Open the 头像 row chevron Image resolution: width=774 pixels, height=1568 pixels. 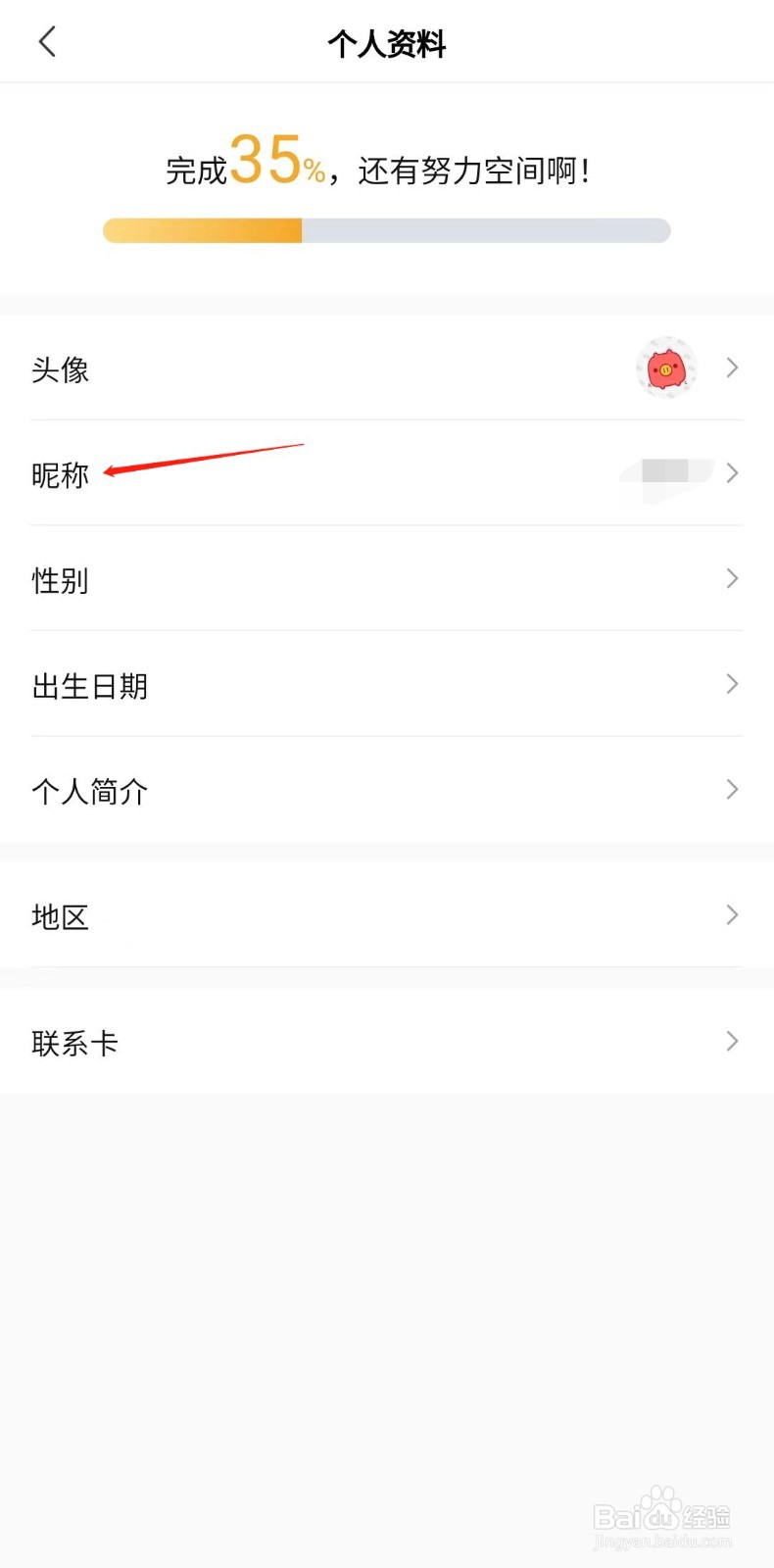[x=731, y=367]
